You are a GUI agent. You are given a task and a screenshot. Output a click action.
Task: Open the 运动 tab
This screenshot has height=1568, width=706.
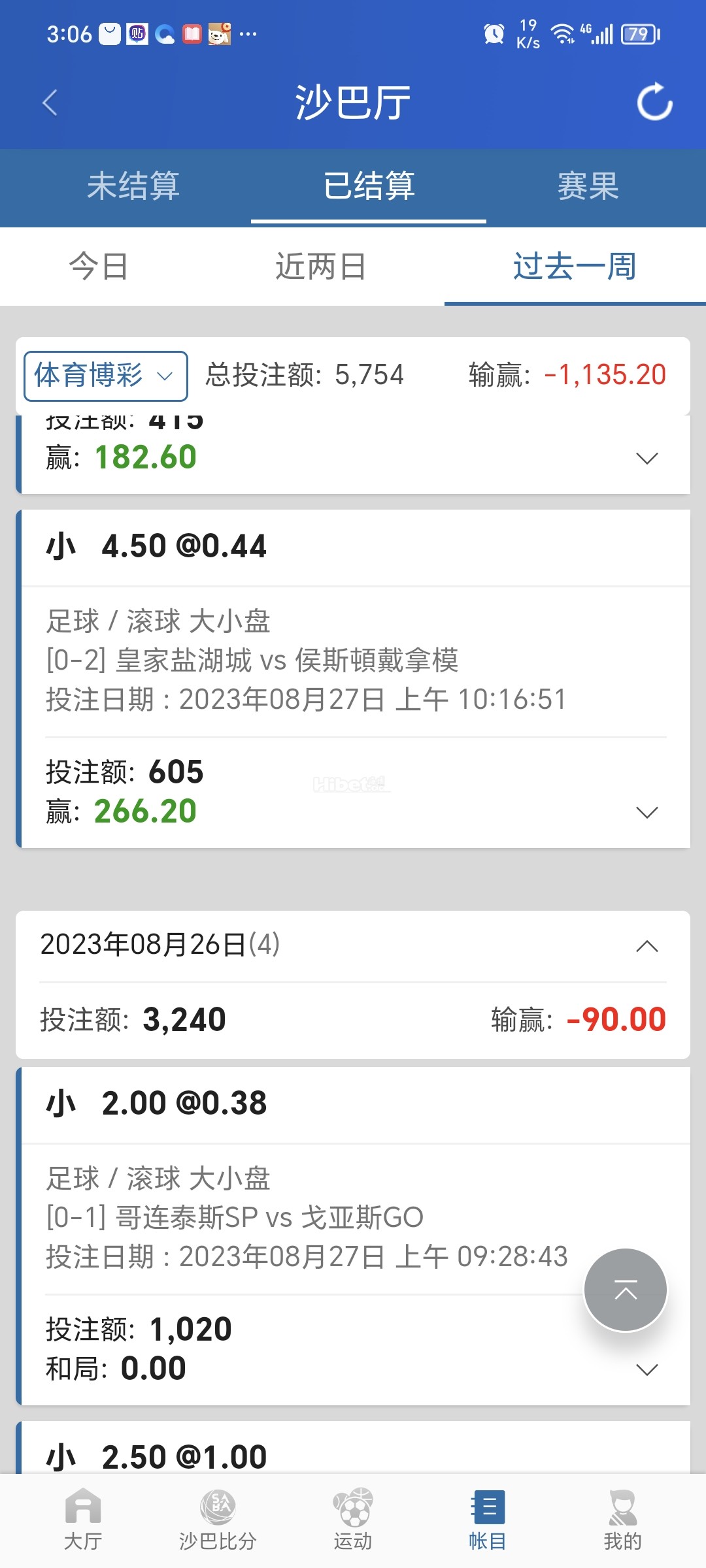pyautogui.click(x=353, y=1520)
